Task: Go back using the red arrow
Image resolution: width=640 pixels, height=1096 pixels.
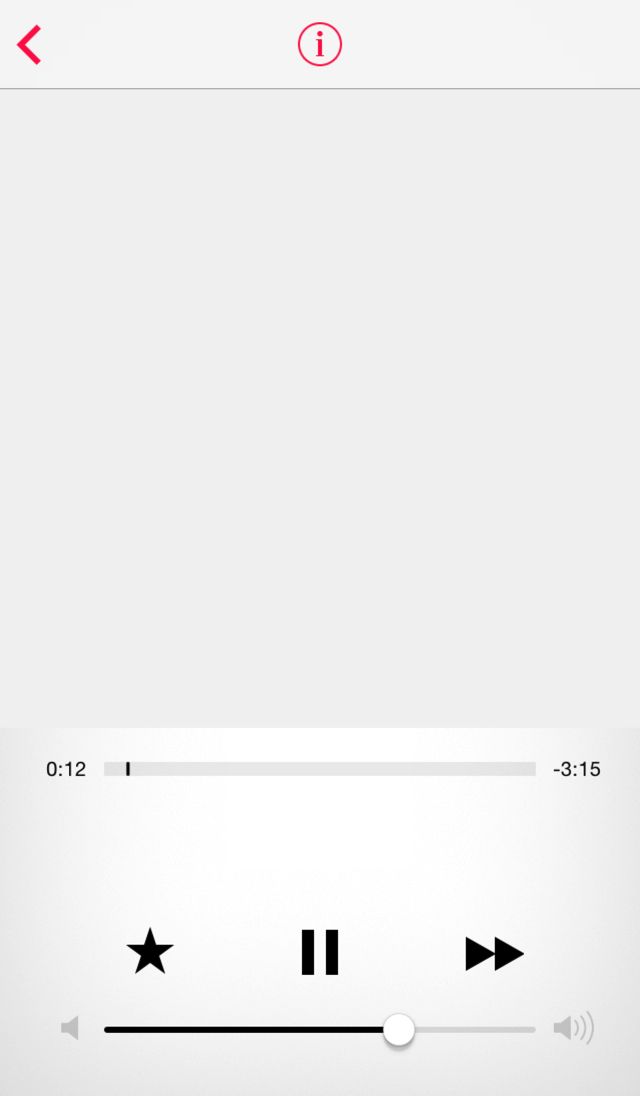Action: (29, 45)
